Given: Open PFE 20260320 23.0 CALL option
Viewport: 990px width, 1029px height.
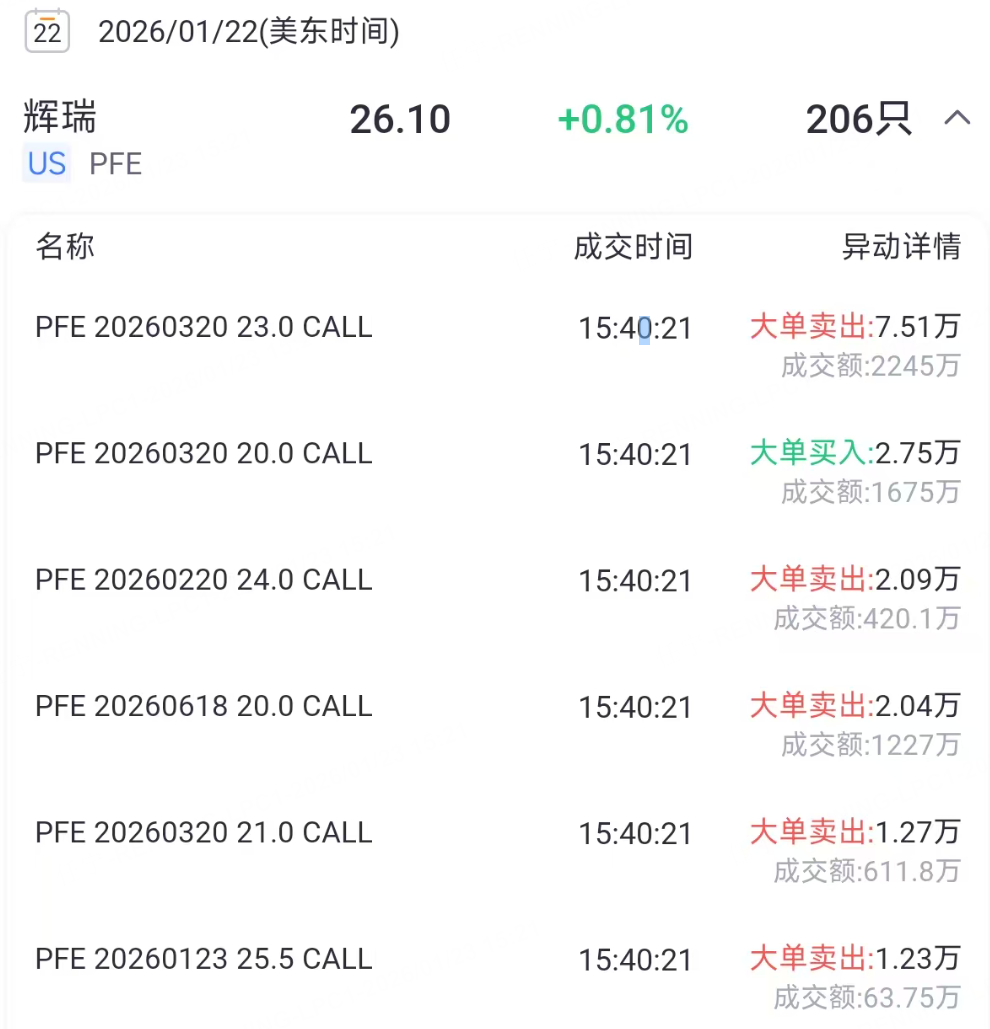Looking at the screenshot, I should tap(204, 328).
